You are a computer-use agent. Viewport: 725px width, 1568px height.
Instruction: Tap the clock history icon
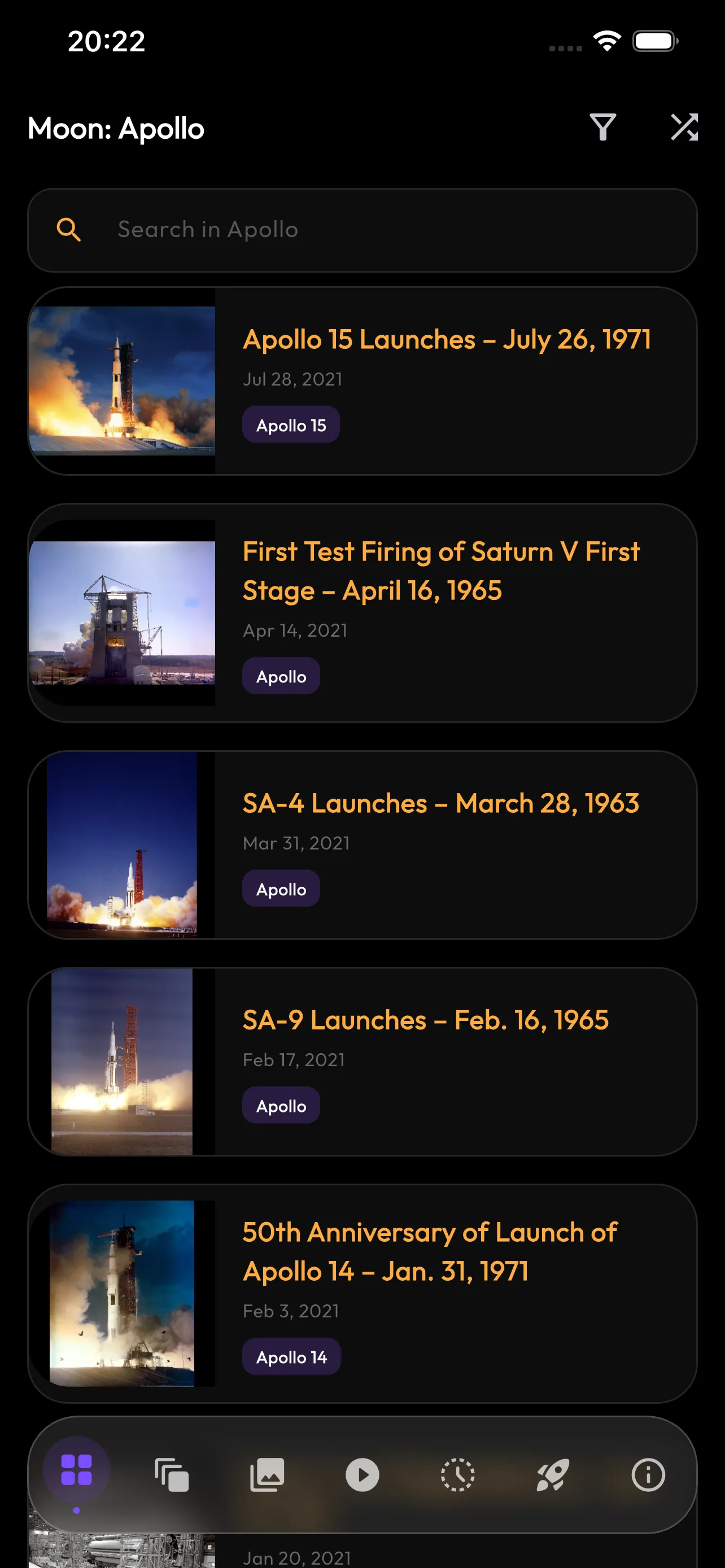point(457,1475)
